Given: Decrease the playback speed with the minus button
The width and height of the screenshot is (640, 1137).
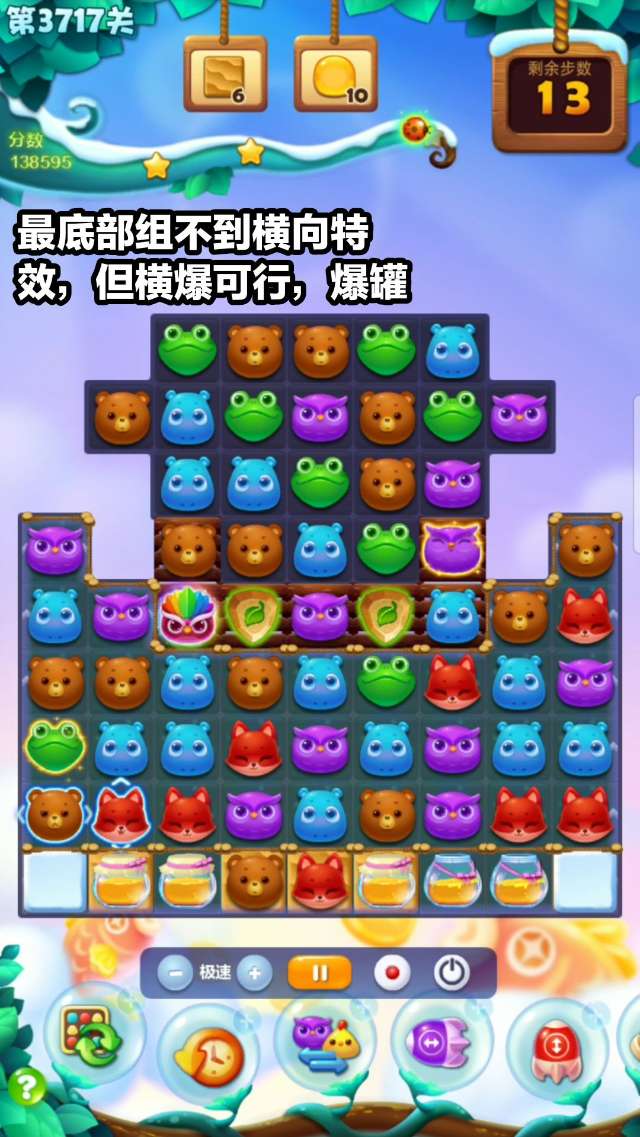Looking at the screenshot, I should [174, 972].
